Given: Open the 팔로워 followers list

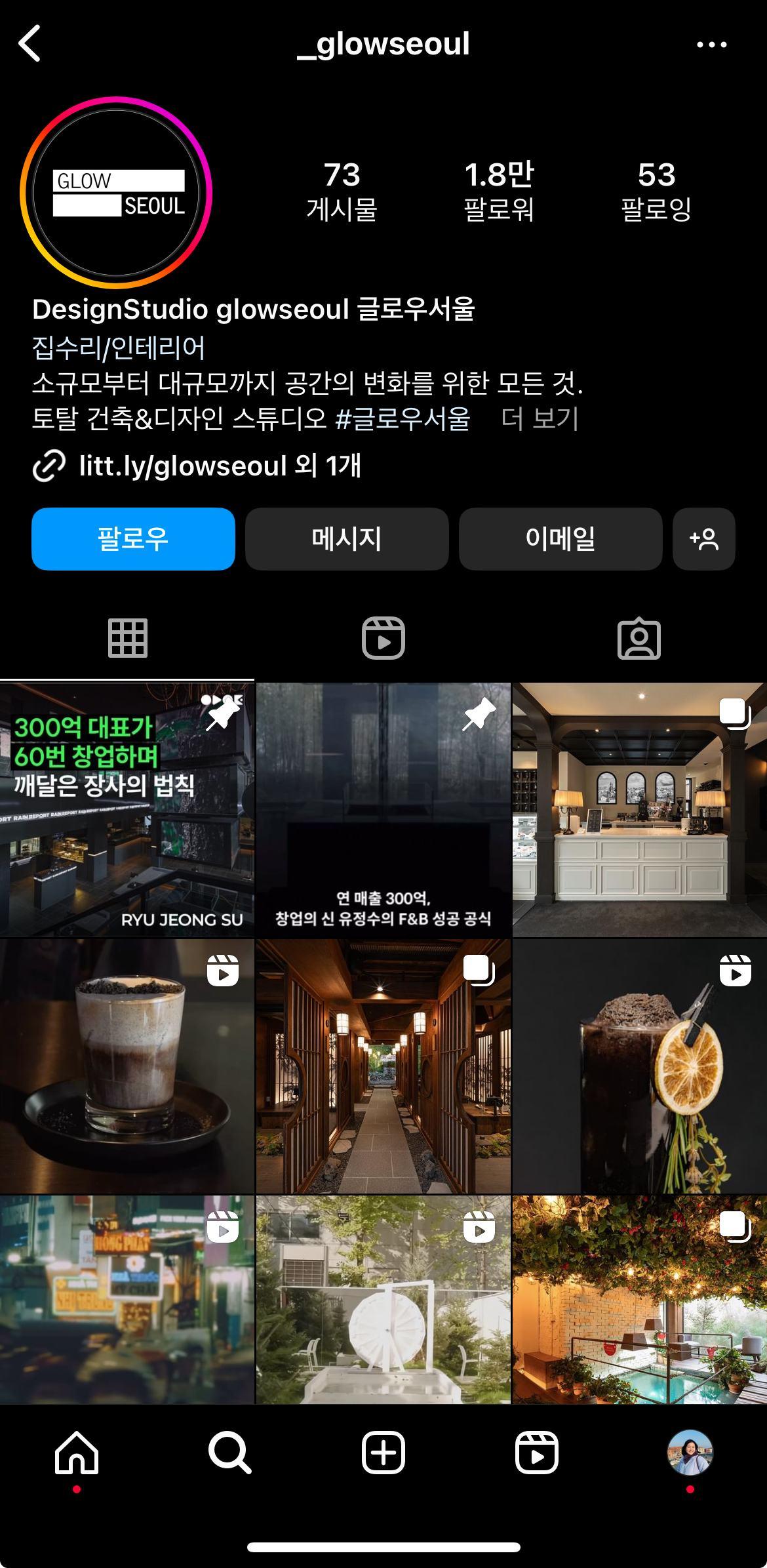Looking at the screenshot, I should click(499, 191).
